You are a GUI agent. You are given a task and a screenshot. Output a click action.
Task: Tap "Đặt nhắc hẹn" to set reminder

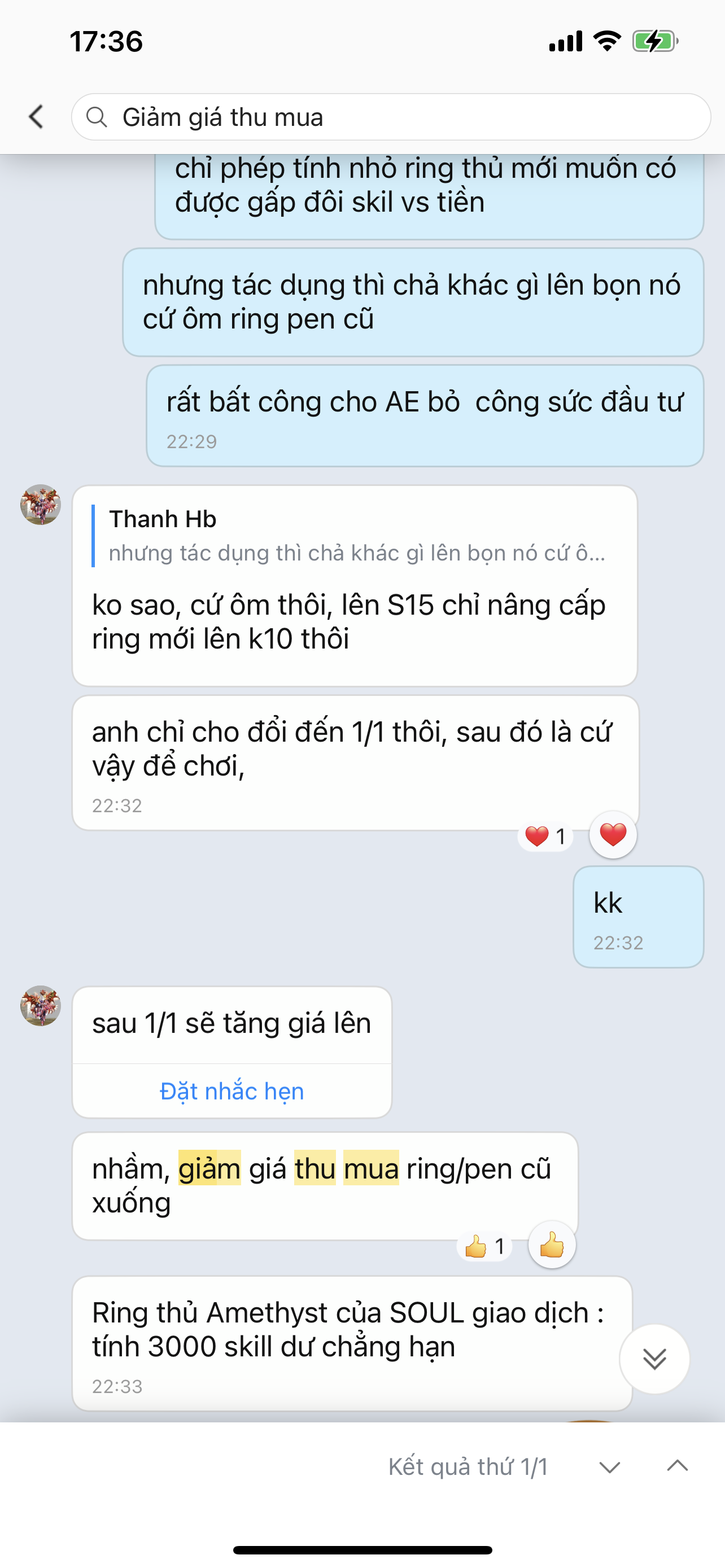232,1092
